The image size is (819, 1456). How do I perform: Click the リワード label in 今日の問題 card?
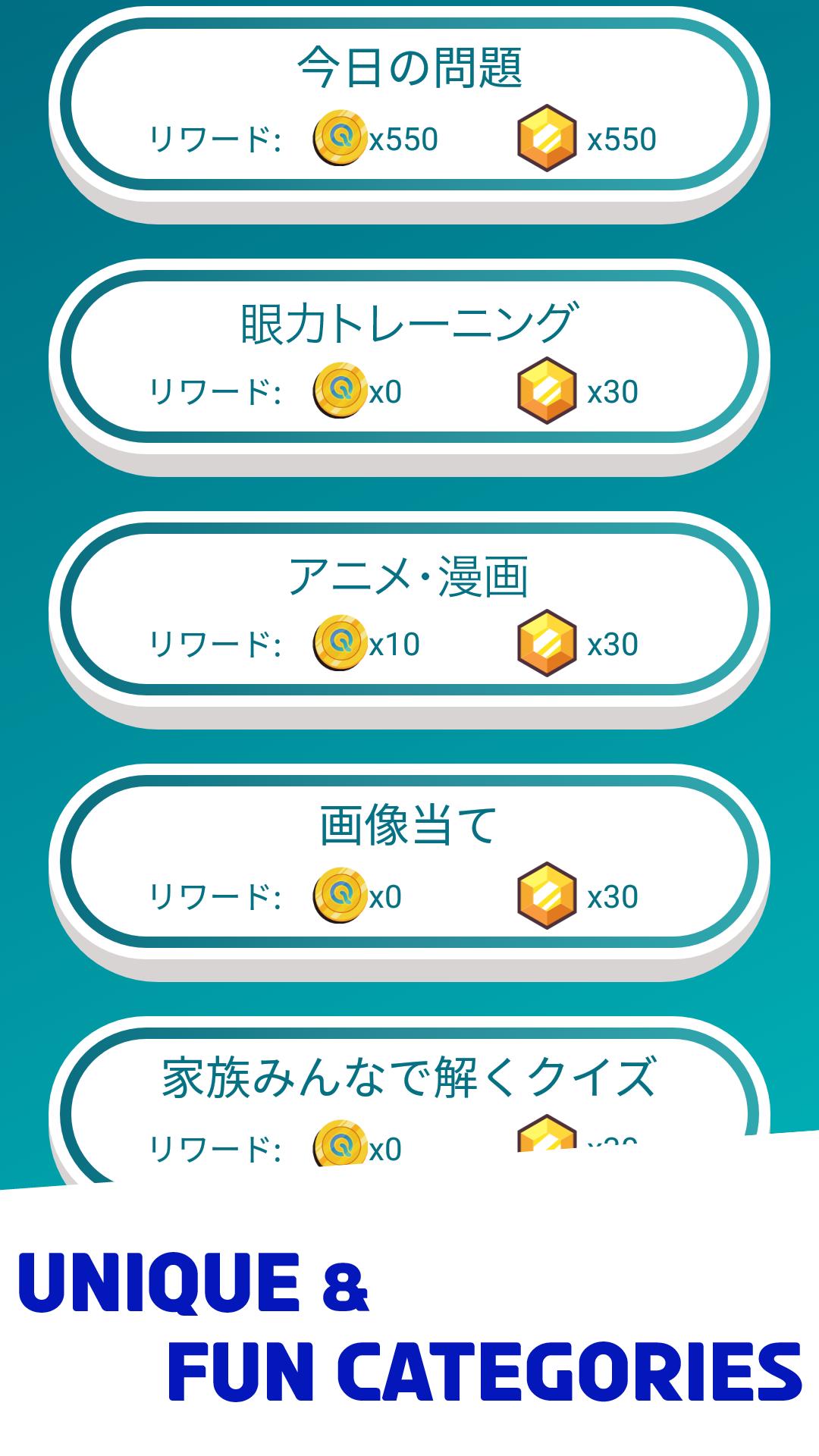coord(215,137)
